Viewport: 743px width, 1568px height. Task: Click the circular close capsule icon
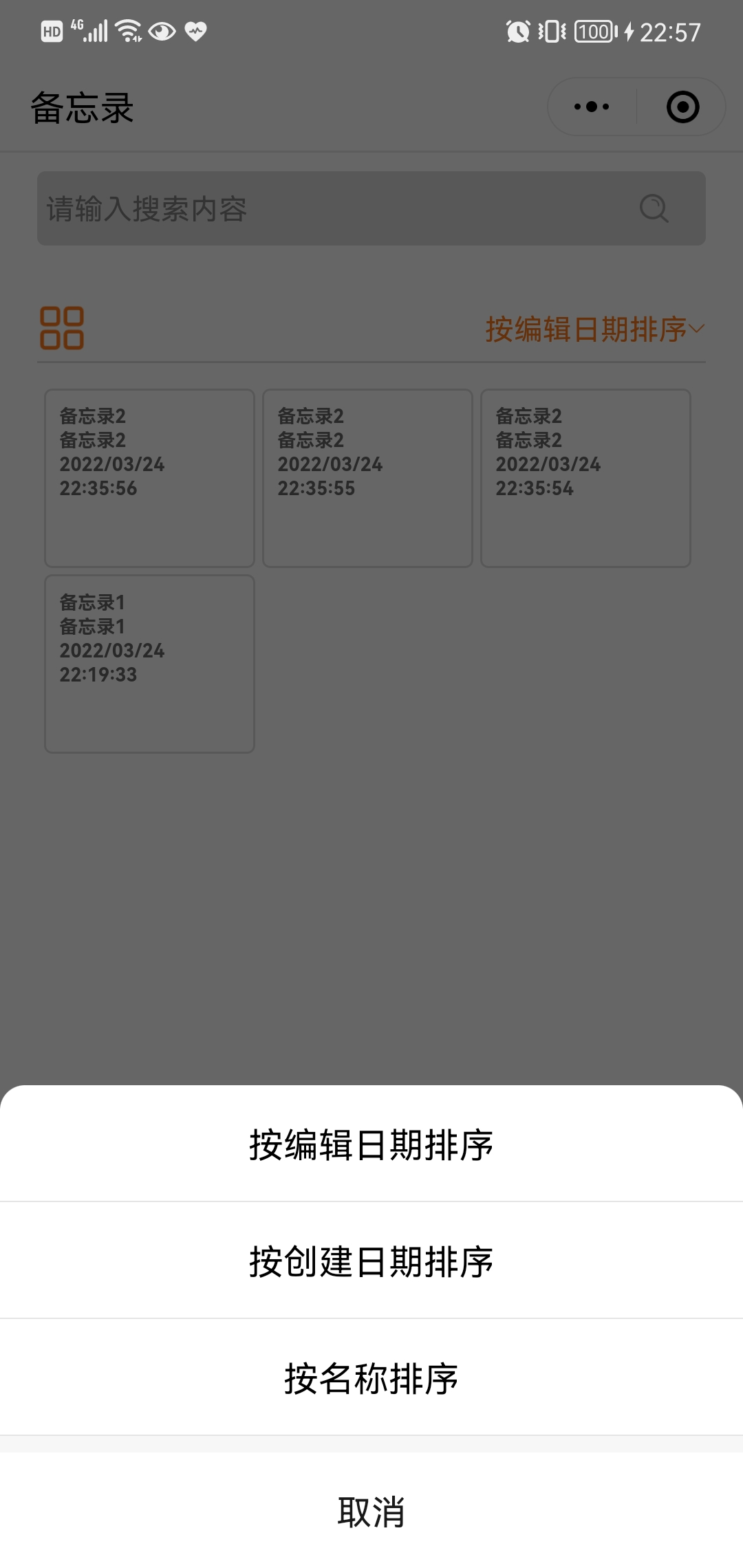[682, 107]
